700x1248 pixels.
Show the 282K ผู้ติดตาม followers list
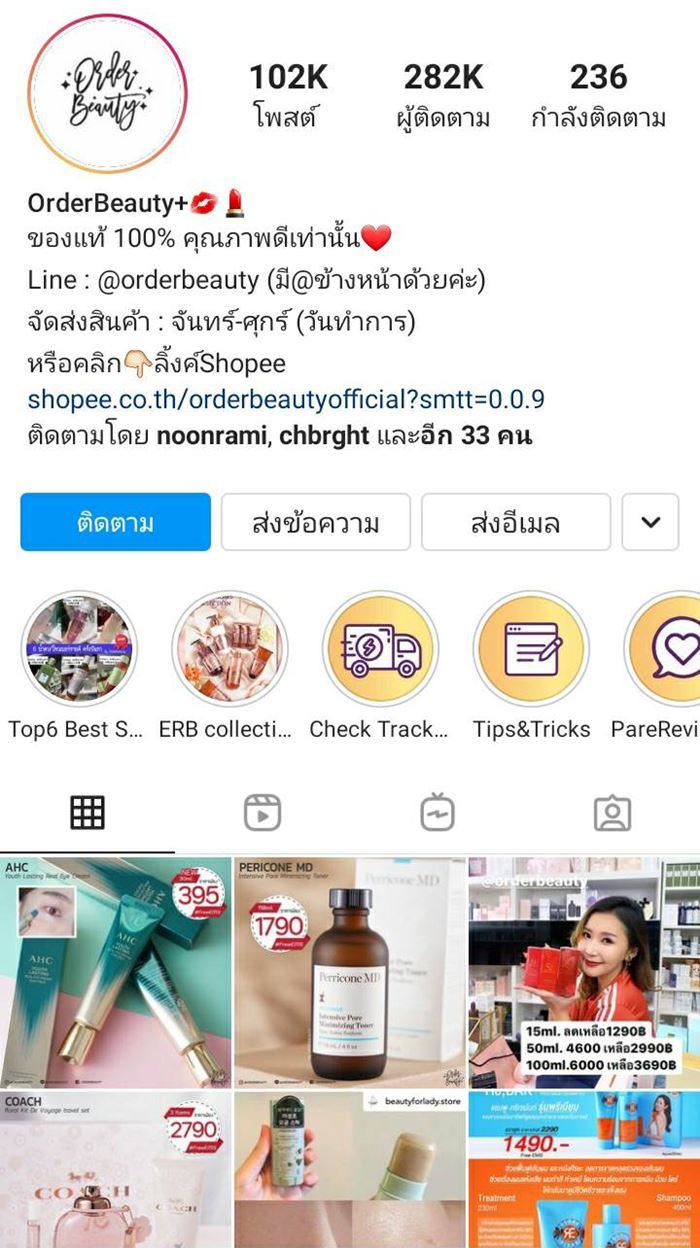443,96
